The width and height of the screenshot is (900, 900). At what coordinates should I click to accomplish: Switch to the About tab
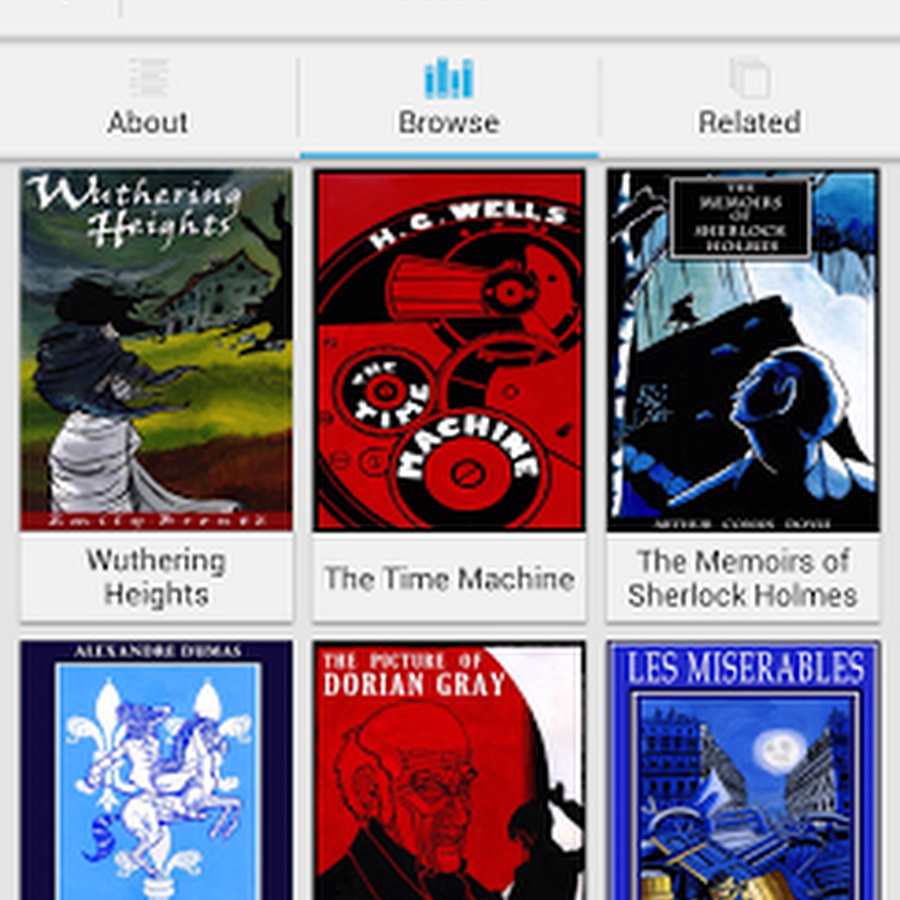point(148,100)
